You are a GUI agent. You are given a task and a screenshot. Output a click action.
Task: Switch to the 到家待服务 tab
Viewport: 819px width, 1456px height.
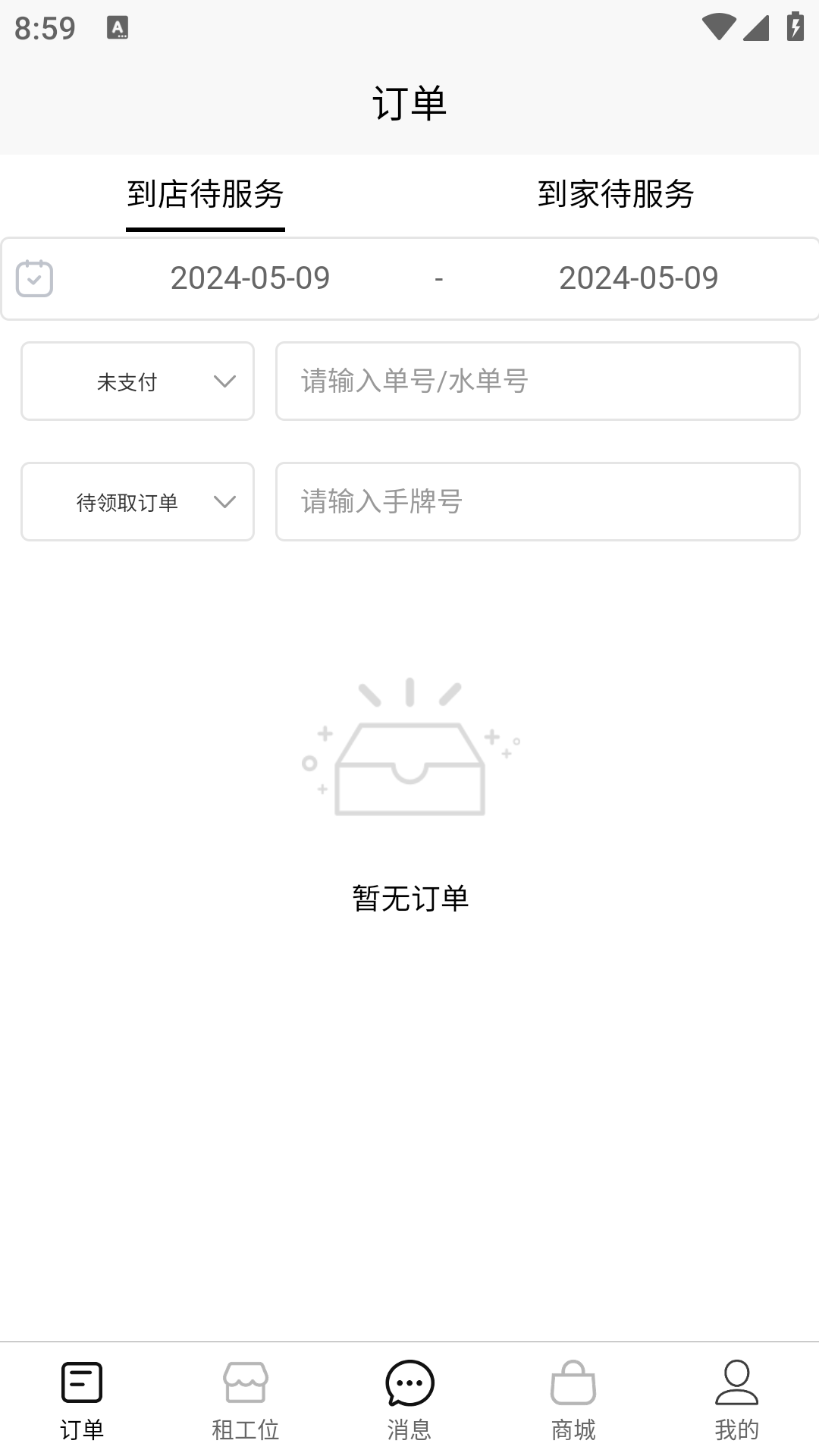[617, 194]
